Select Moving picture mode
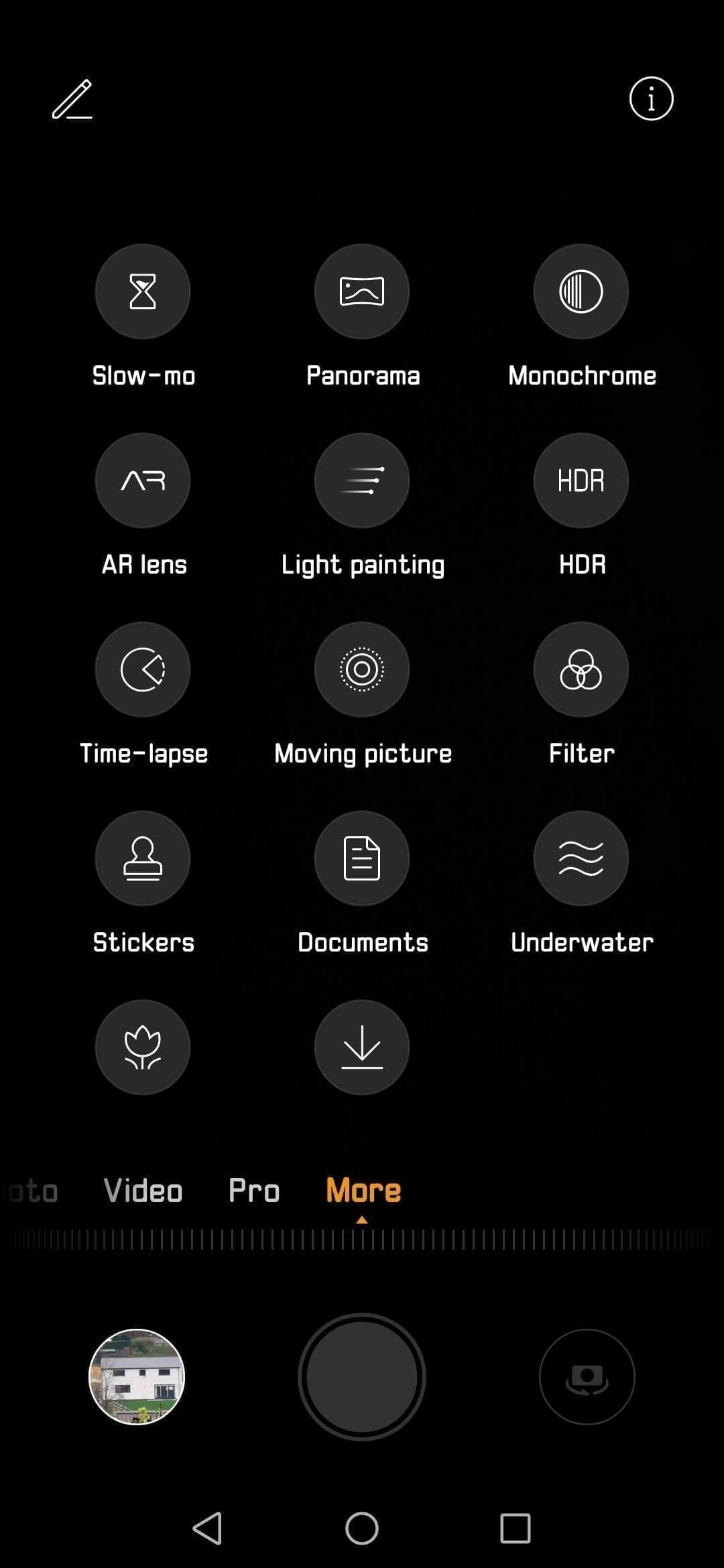The height and width of the screenshot is (1568, 724). tap(362, 669)
